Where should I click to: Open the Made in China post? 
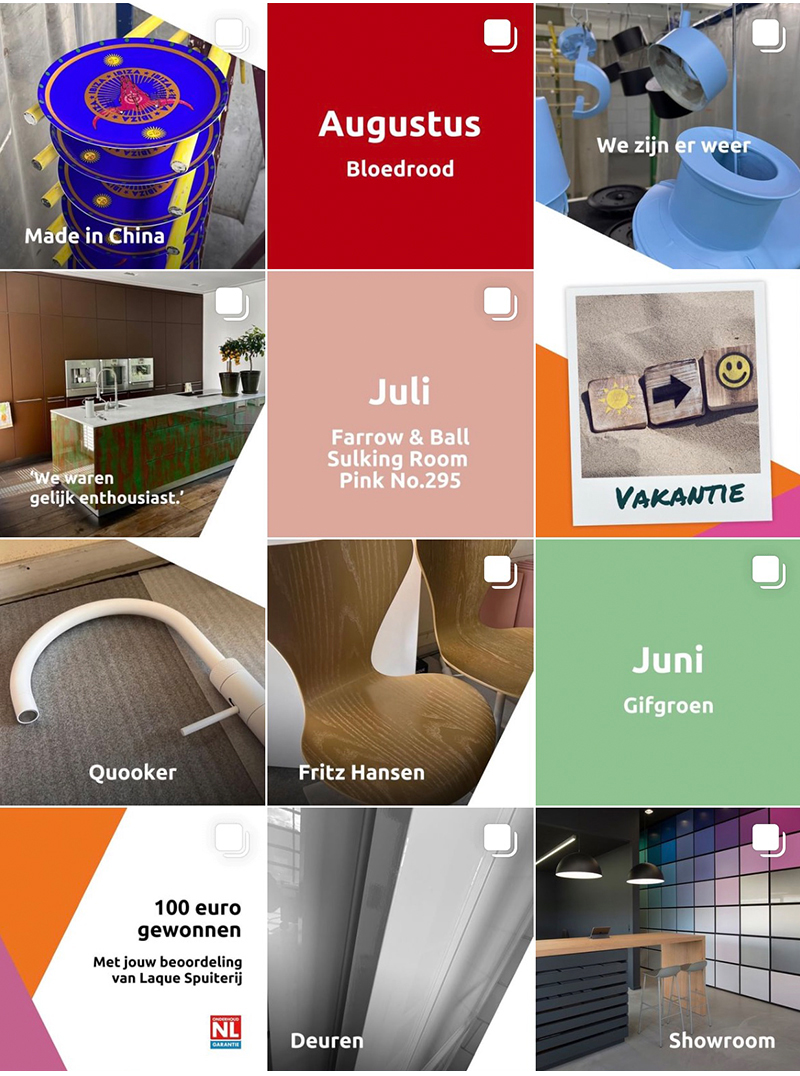pos(132,135)
